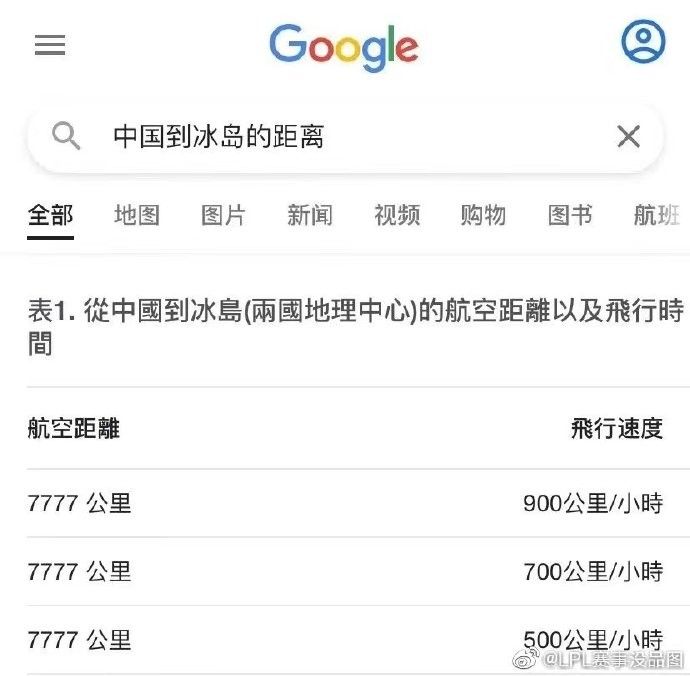Switch to the 地图 tab
The width and height of the screenshot is (690, 676).
[137, 215]
